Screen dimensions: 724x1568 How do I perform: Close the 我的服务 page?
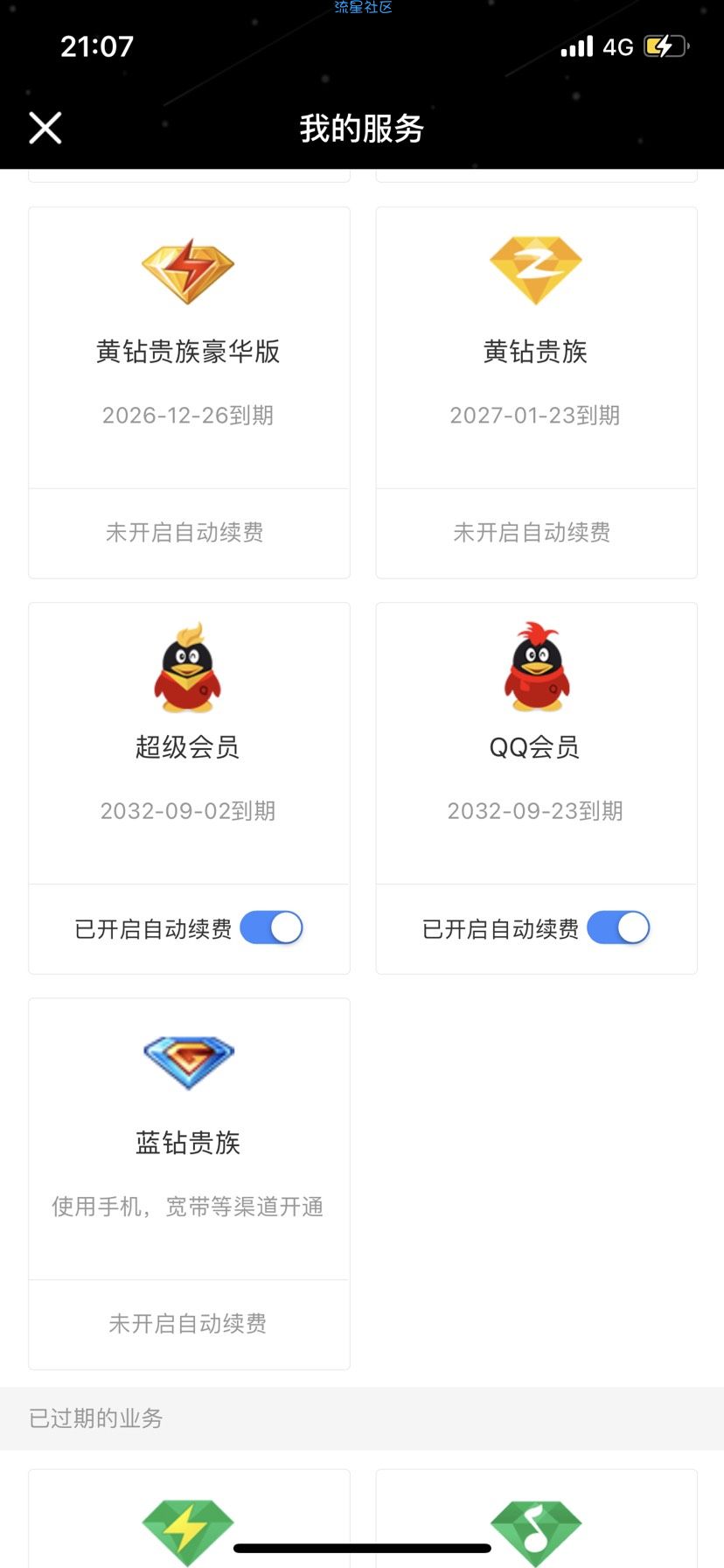click(45, 128)
